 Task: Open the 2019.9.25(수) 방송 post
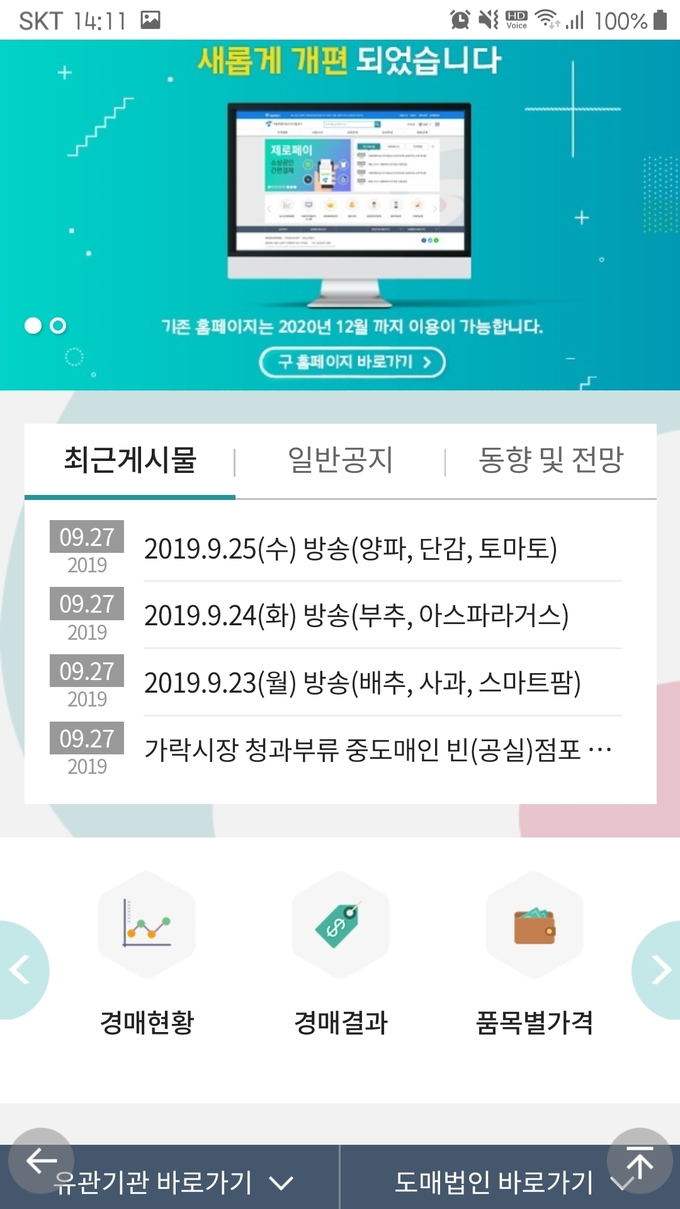pyautogui.click(x=350, y=548)
